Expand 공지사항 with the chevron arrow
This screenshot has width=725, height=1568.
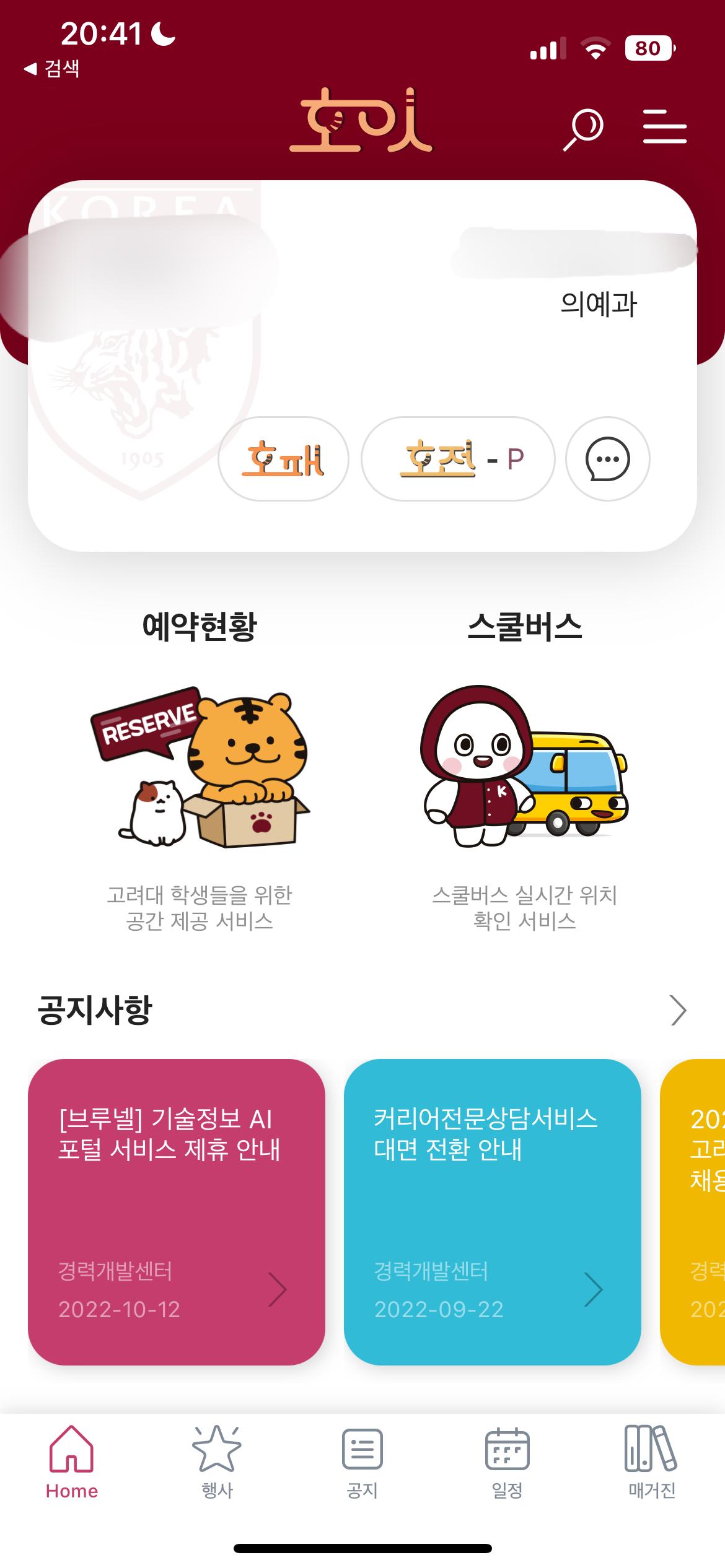click(x=679, y=1011)
